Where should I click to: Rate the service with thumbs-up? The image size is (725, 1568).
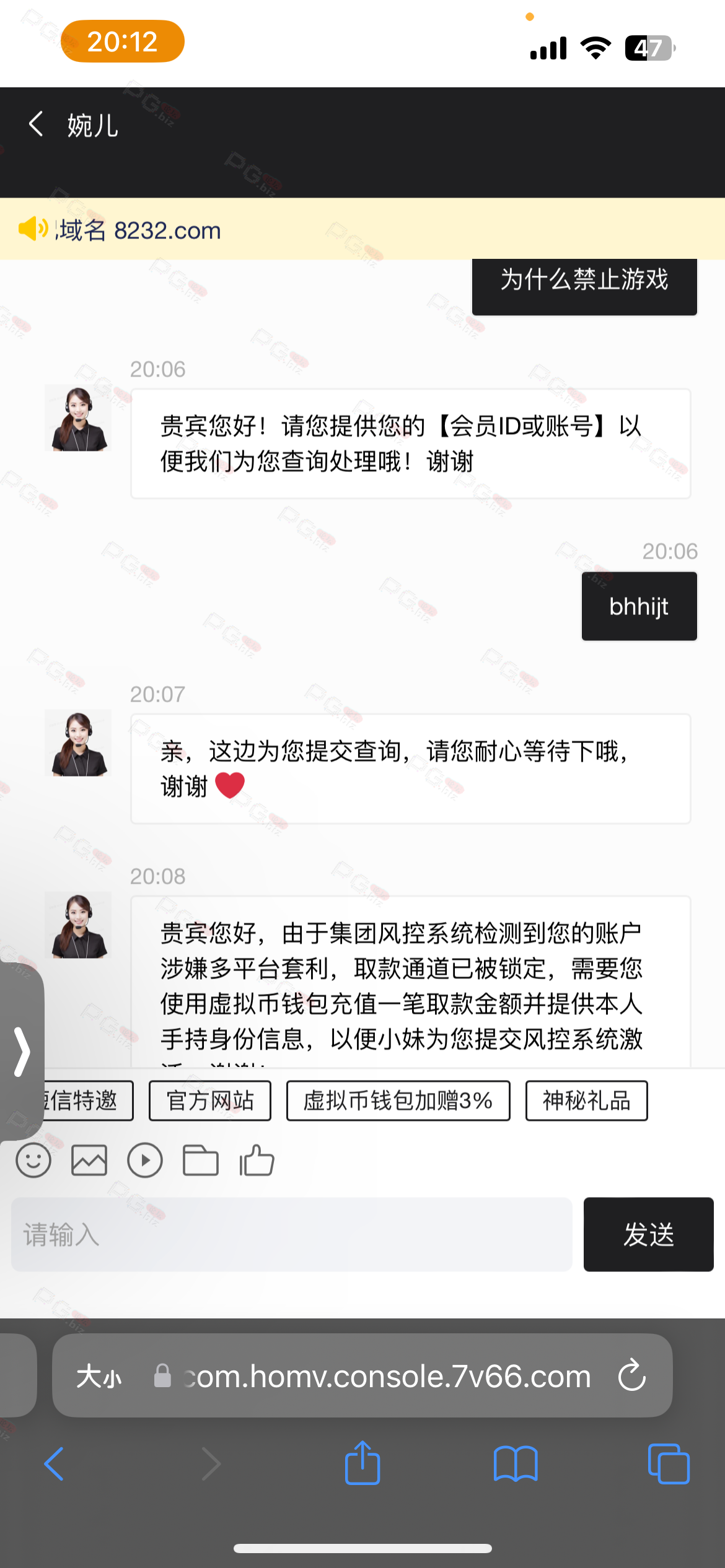[257, 1160]
